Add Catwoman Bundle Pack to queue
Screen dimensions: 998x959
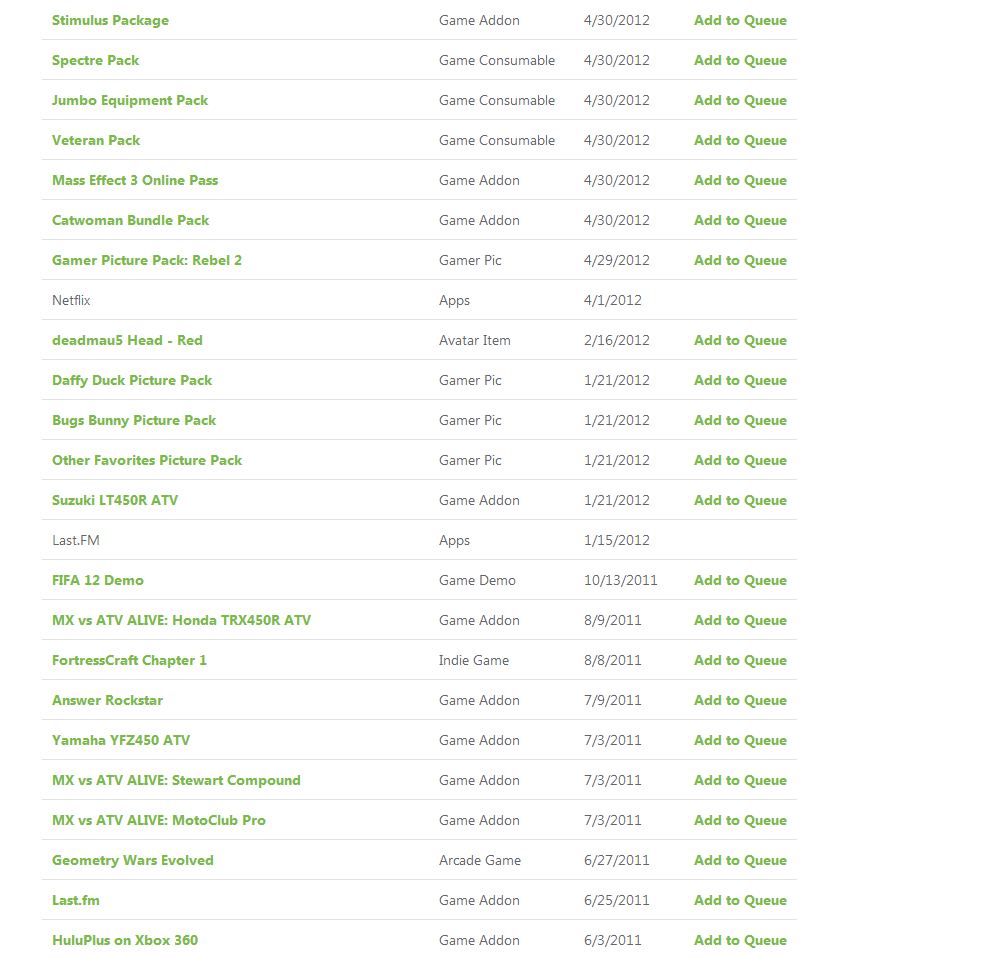[x=740, y=220]
